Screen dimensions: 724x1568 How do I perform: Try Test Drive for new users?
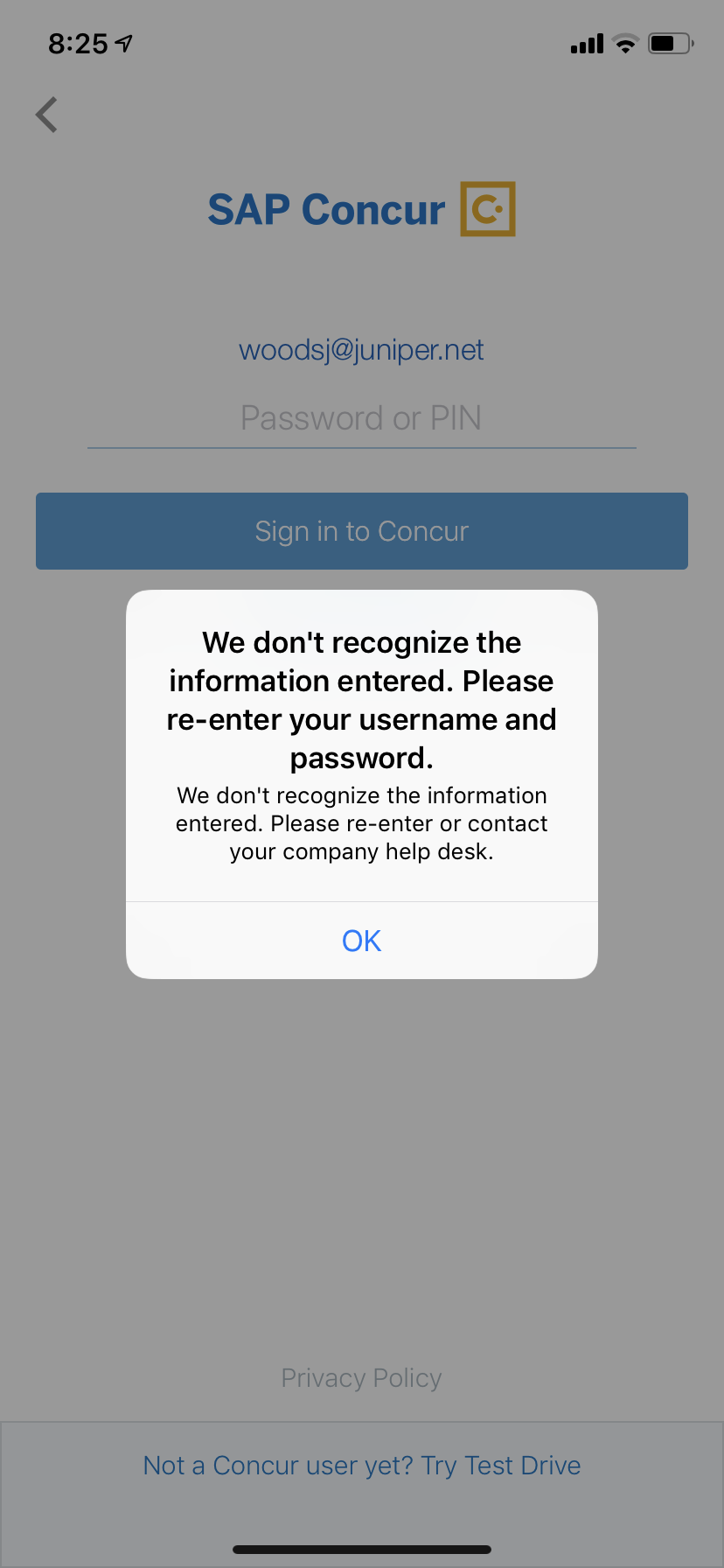click(x=362, y=1466)
